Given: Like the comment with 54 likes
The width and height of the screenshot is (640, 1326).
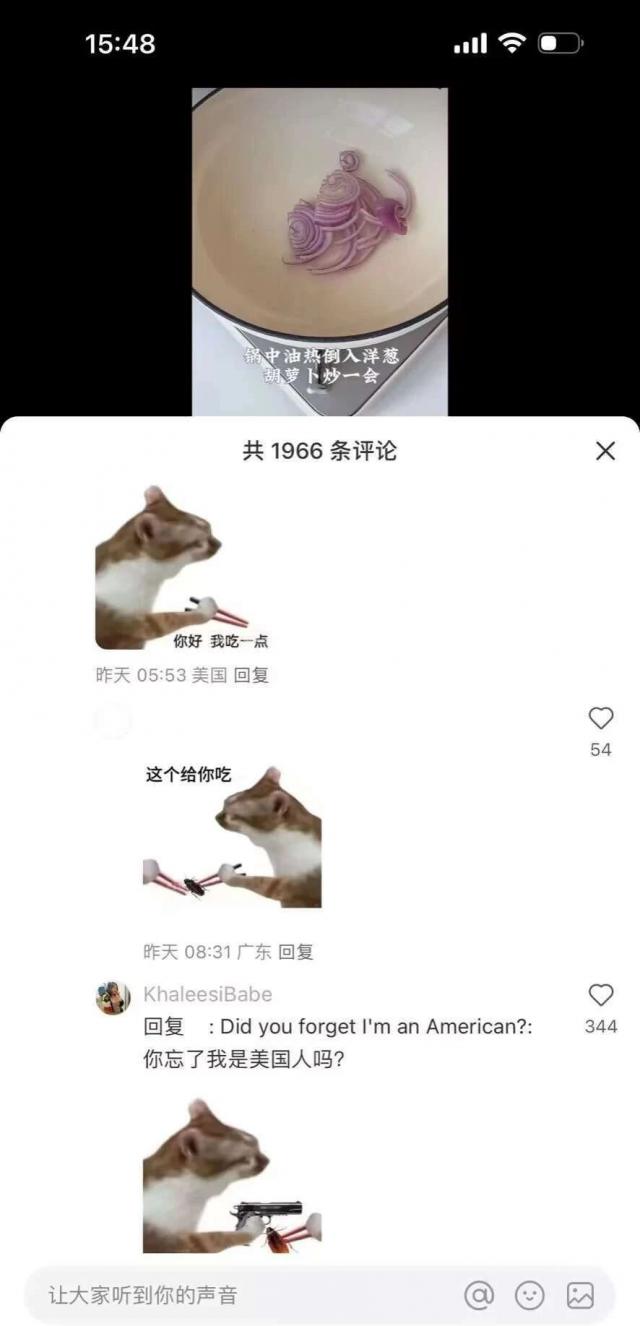Looking at the screenshot, I should click(601, 718).
